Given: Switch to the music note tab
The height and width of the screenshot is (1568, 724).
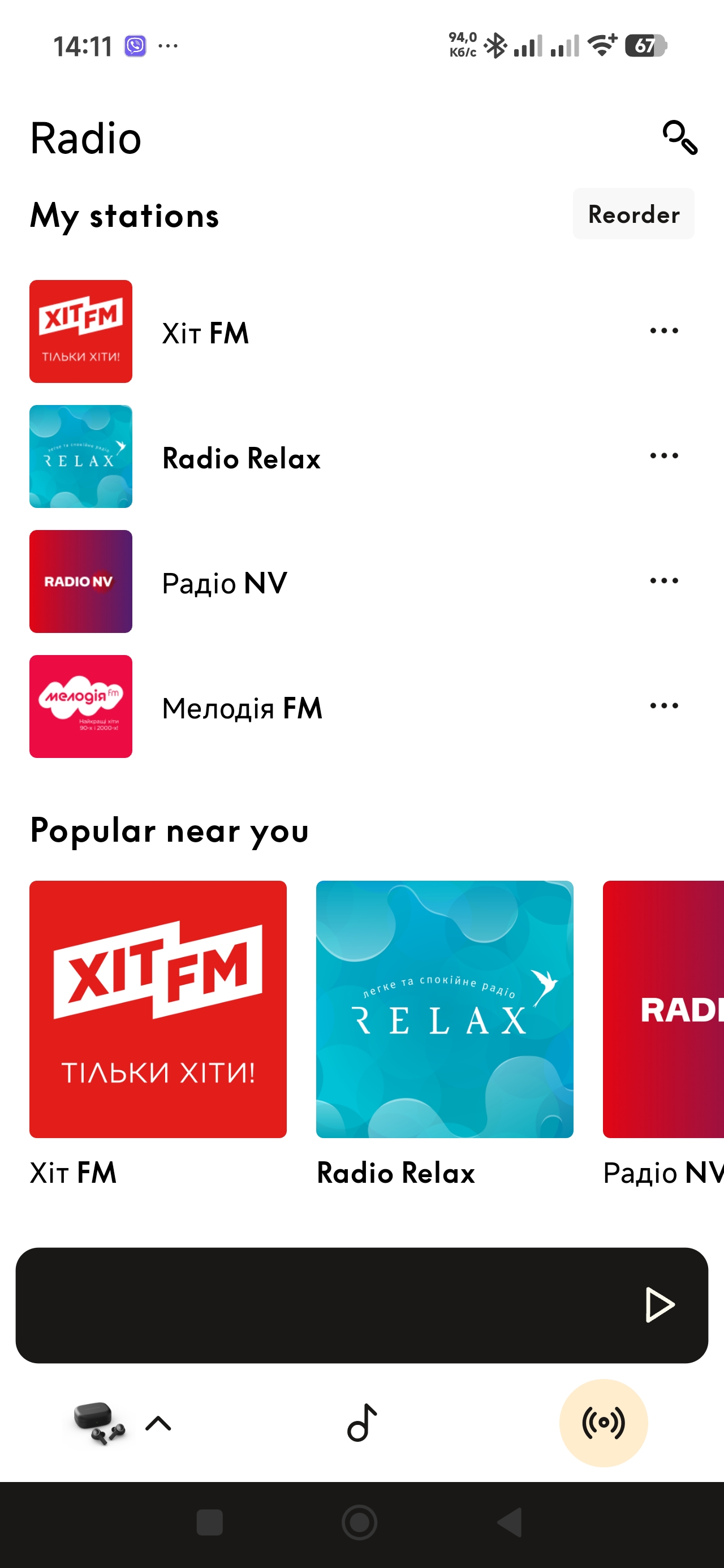Looking at the screenshot, I should (363, 1423).
